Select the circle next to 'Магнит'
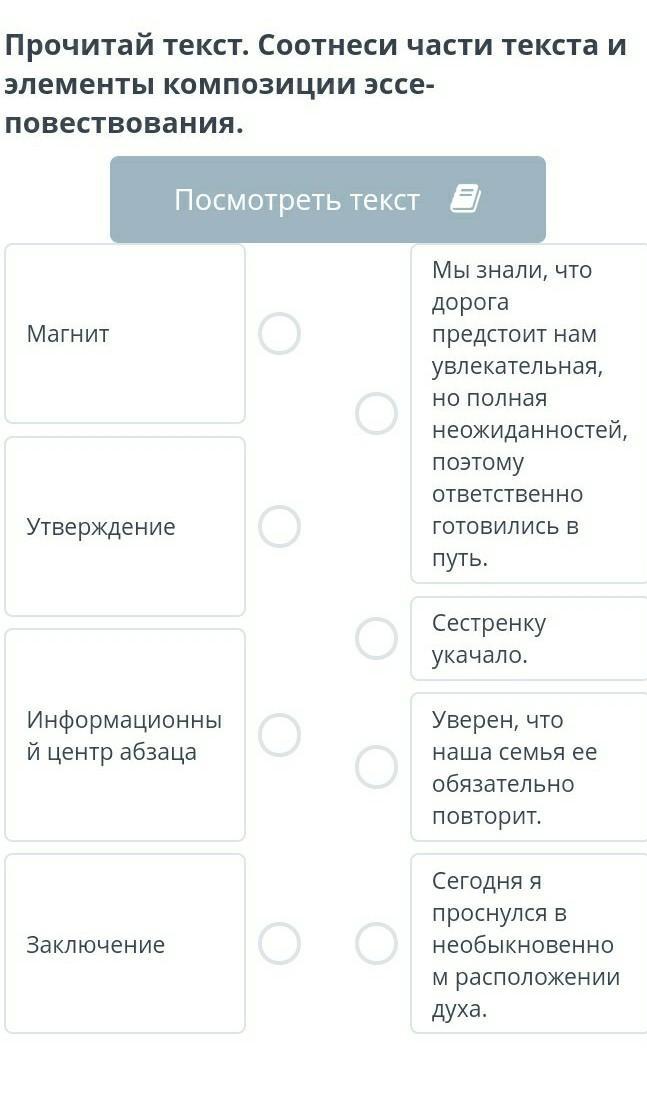 click(x=279, y=334)
